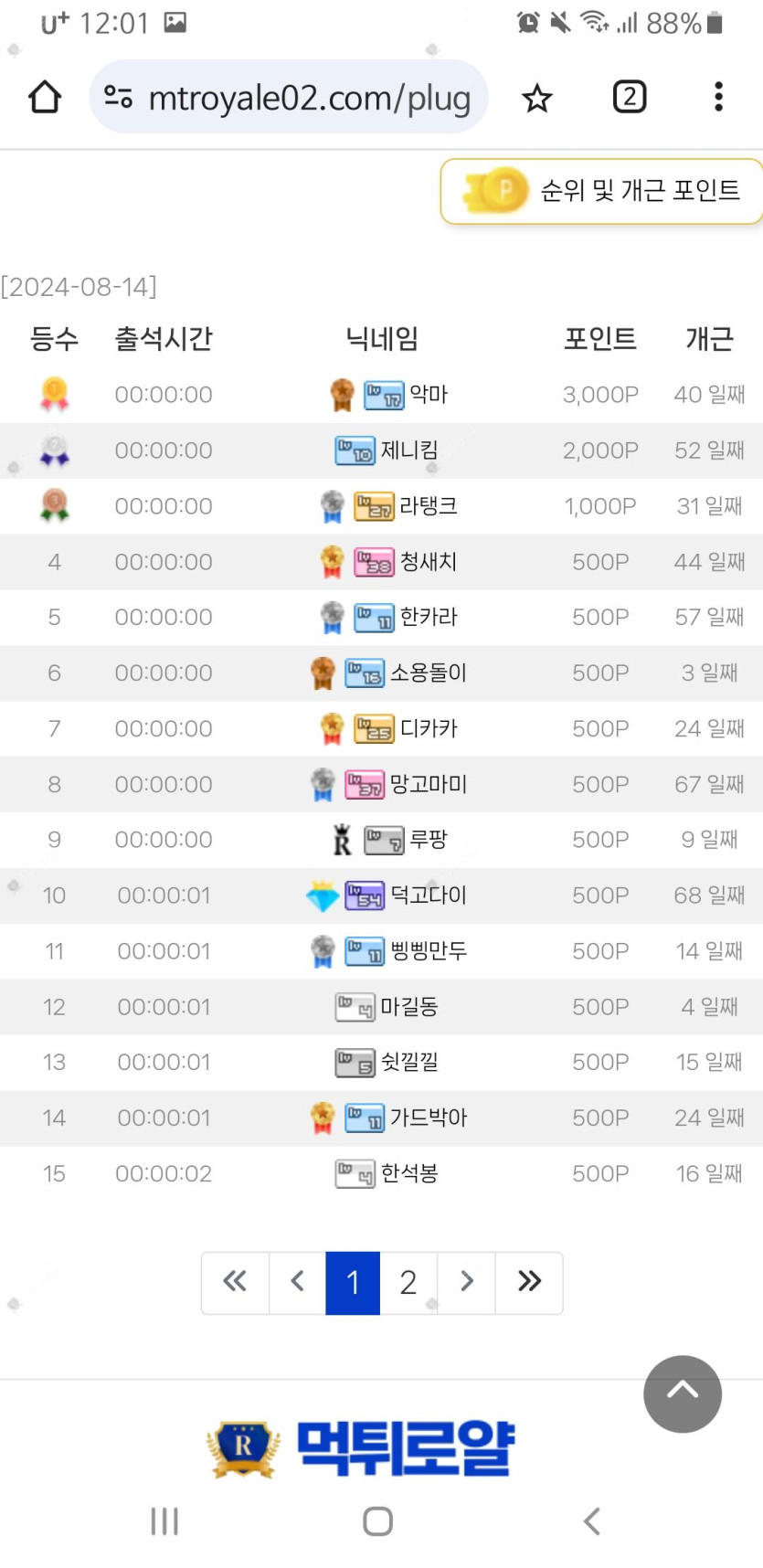Bookmark this page with the star
Screen dimensions: 763x1568
tap(537, 97)
